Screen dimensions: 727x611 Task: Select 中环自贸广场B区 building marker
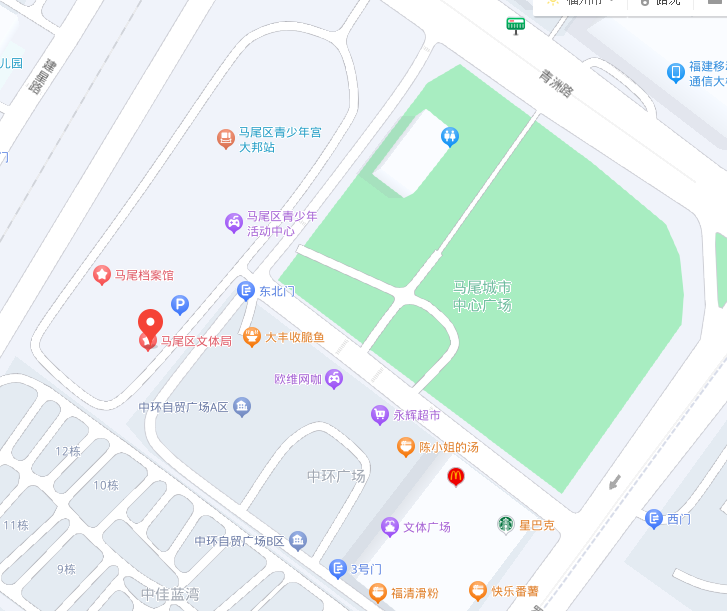click(298, 541)
